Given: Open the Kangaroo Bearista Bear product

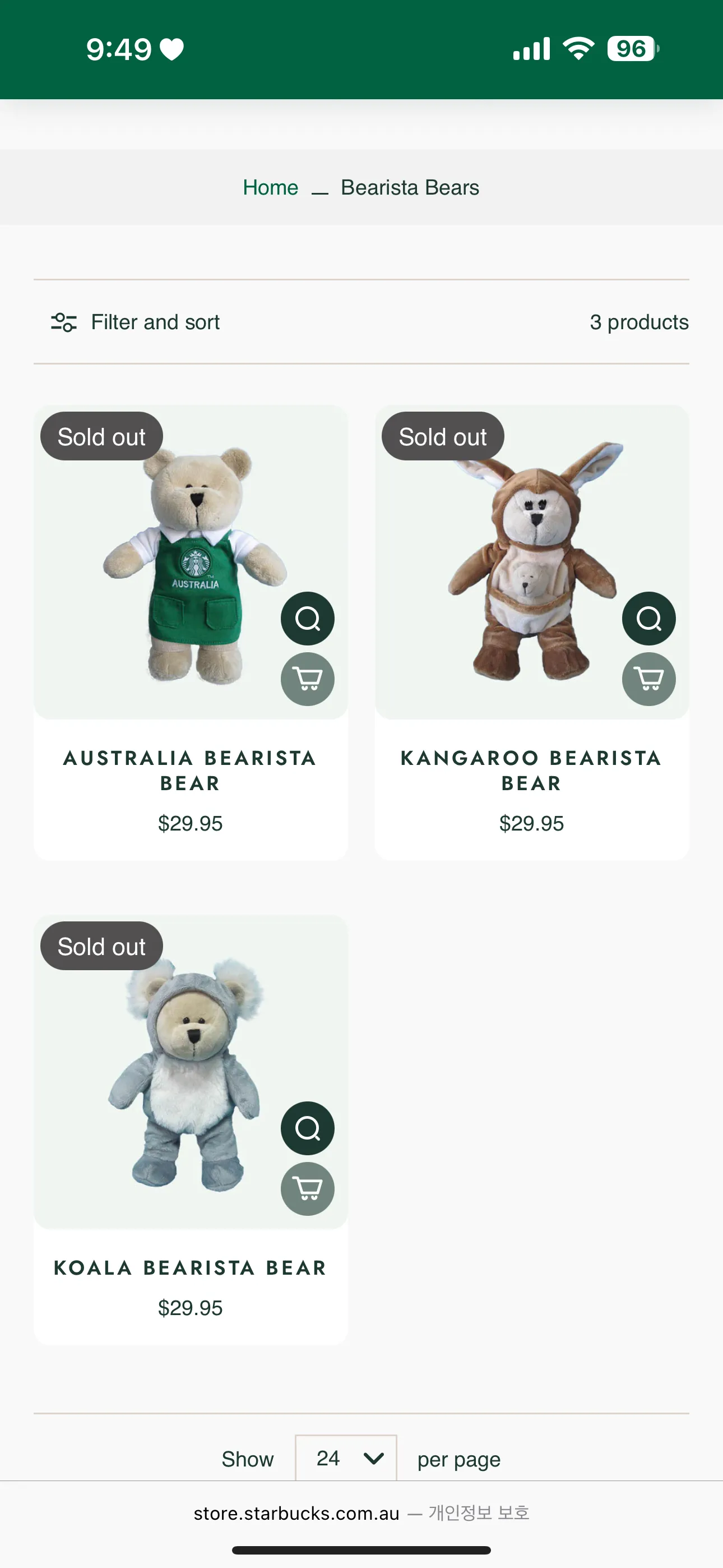Looking at the screenshot, I should pos(531,770).
